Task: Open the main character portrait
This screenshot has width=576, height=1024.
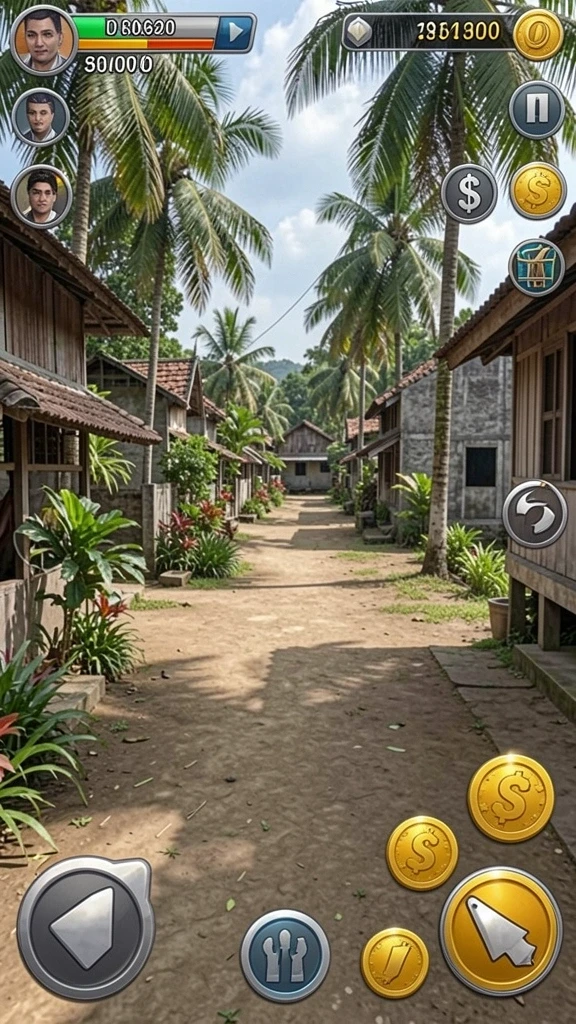Action: point(44,40)
